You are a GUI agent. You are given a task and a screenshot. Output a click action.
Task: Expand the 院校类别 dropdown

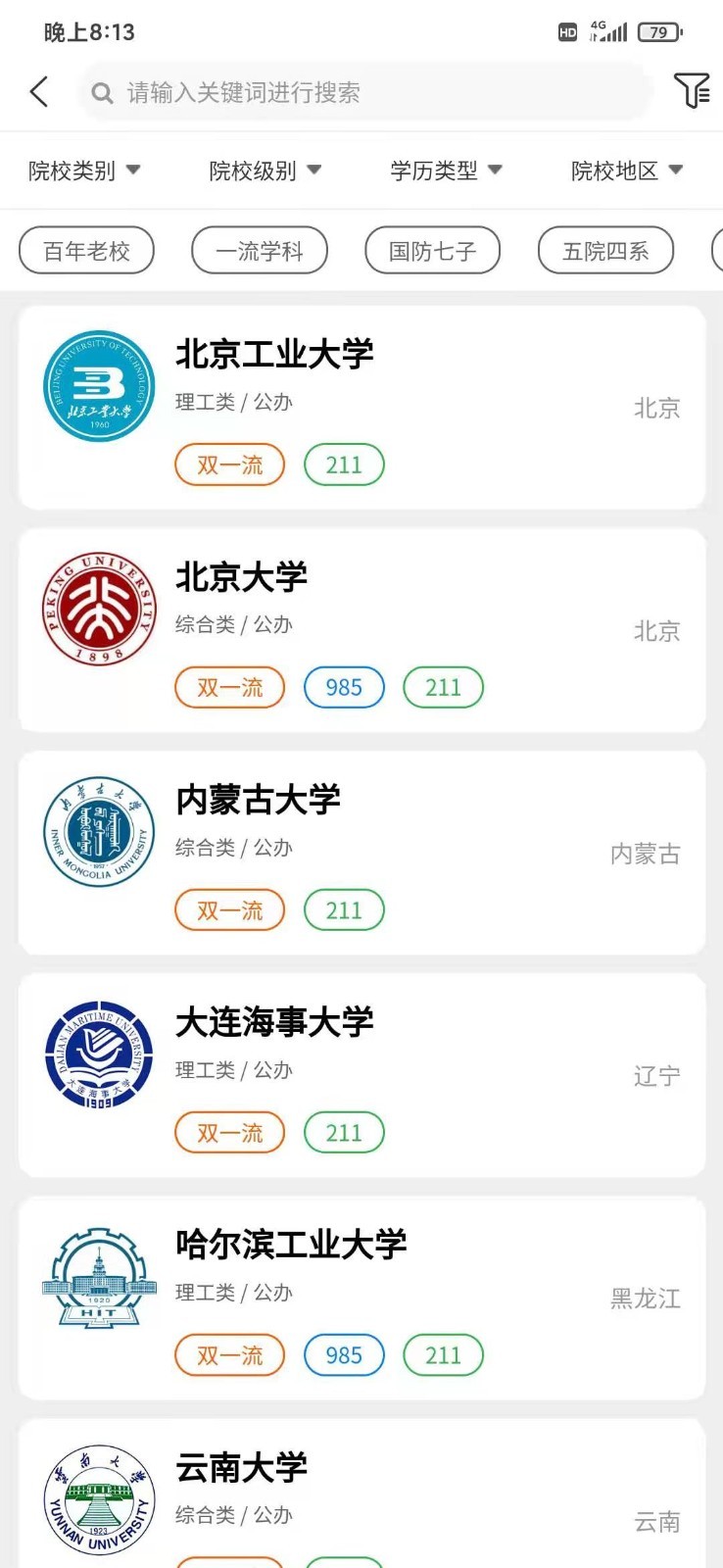pyautogui.click(x=84, y=171)
